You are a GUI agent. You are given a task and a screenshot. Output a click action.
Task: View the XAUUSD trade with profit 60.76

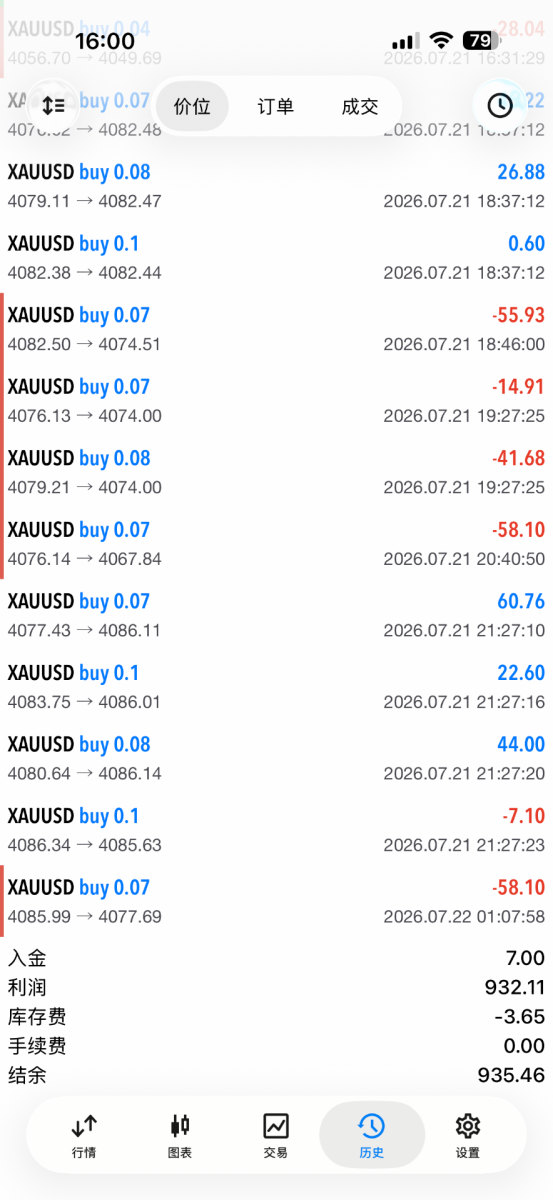tap(276, 615)
